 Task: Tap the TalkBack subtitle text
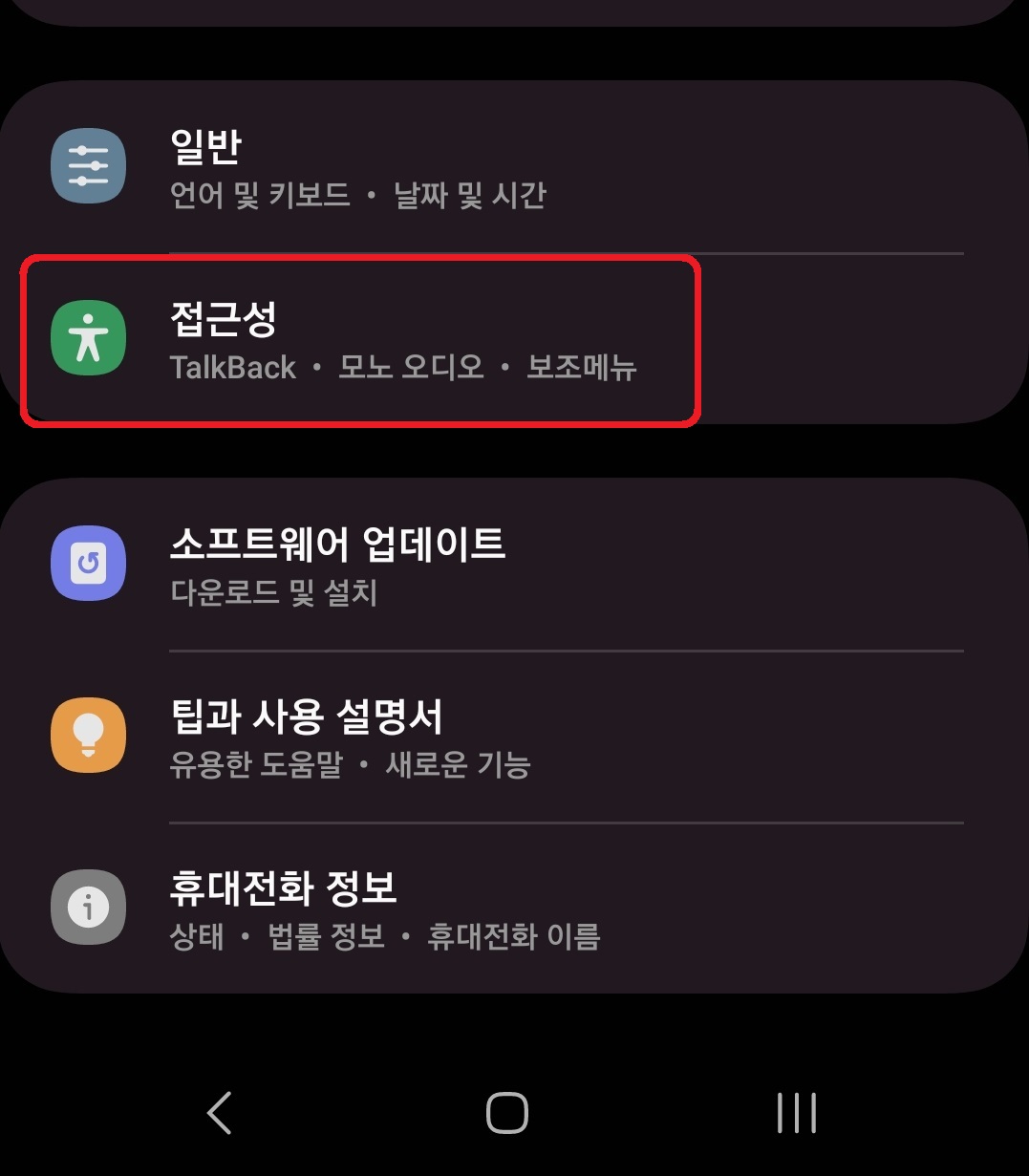point(233,367)
